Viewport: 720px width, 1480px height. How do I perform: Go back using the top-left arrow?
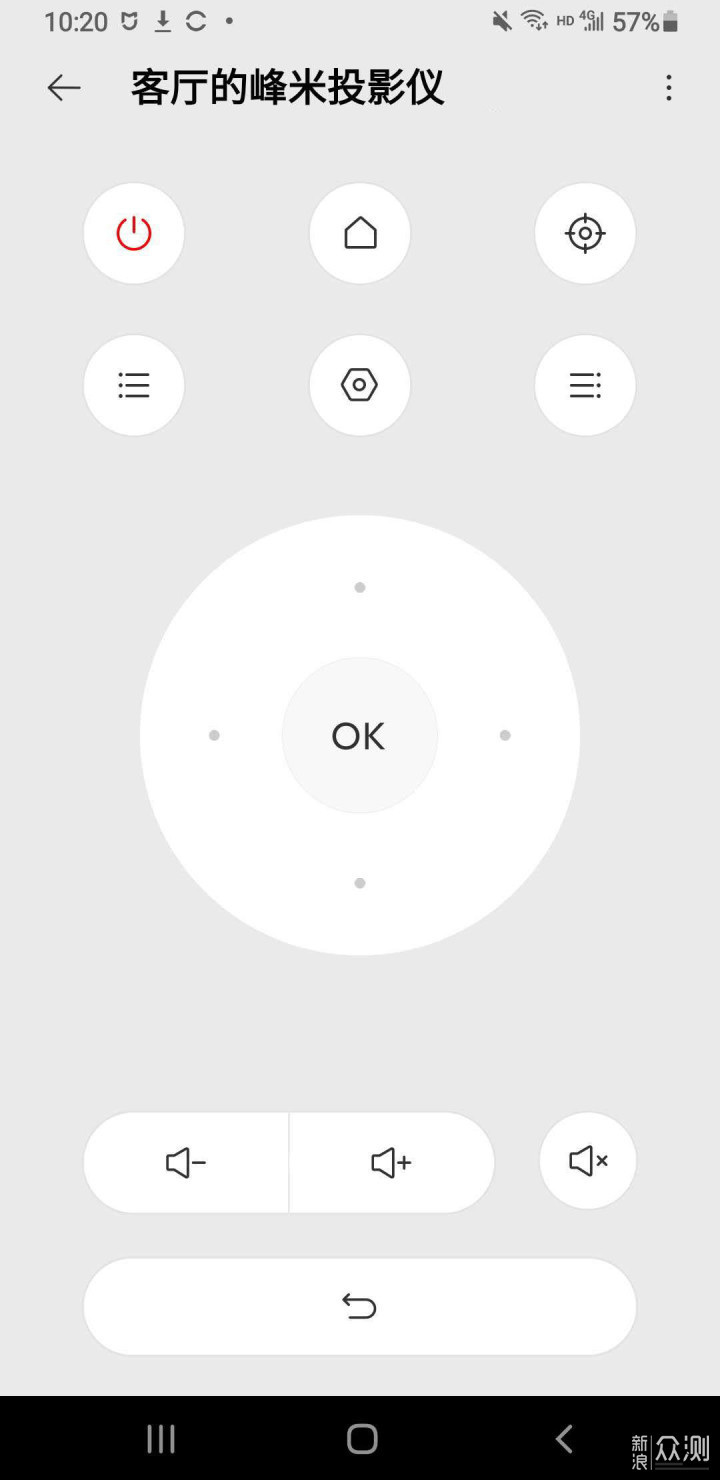point(64,88)
